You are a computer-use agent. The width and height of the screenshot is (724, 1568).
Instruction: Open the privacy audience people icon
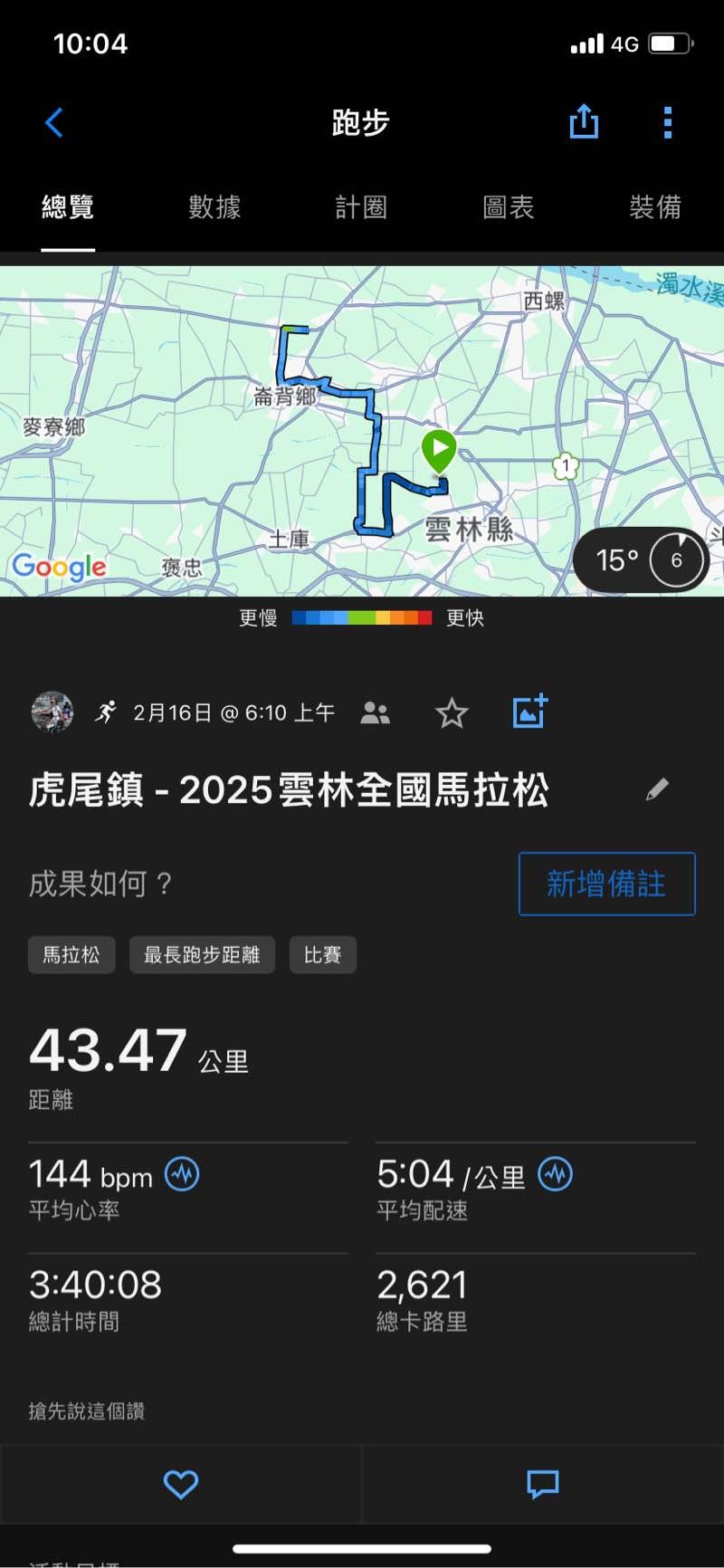pyautogui.click(x=375, y=713)
